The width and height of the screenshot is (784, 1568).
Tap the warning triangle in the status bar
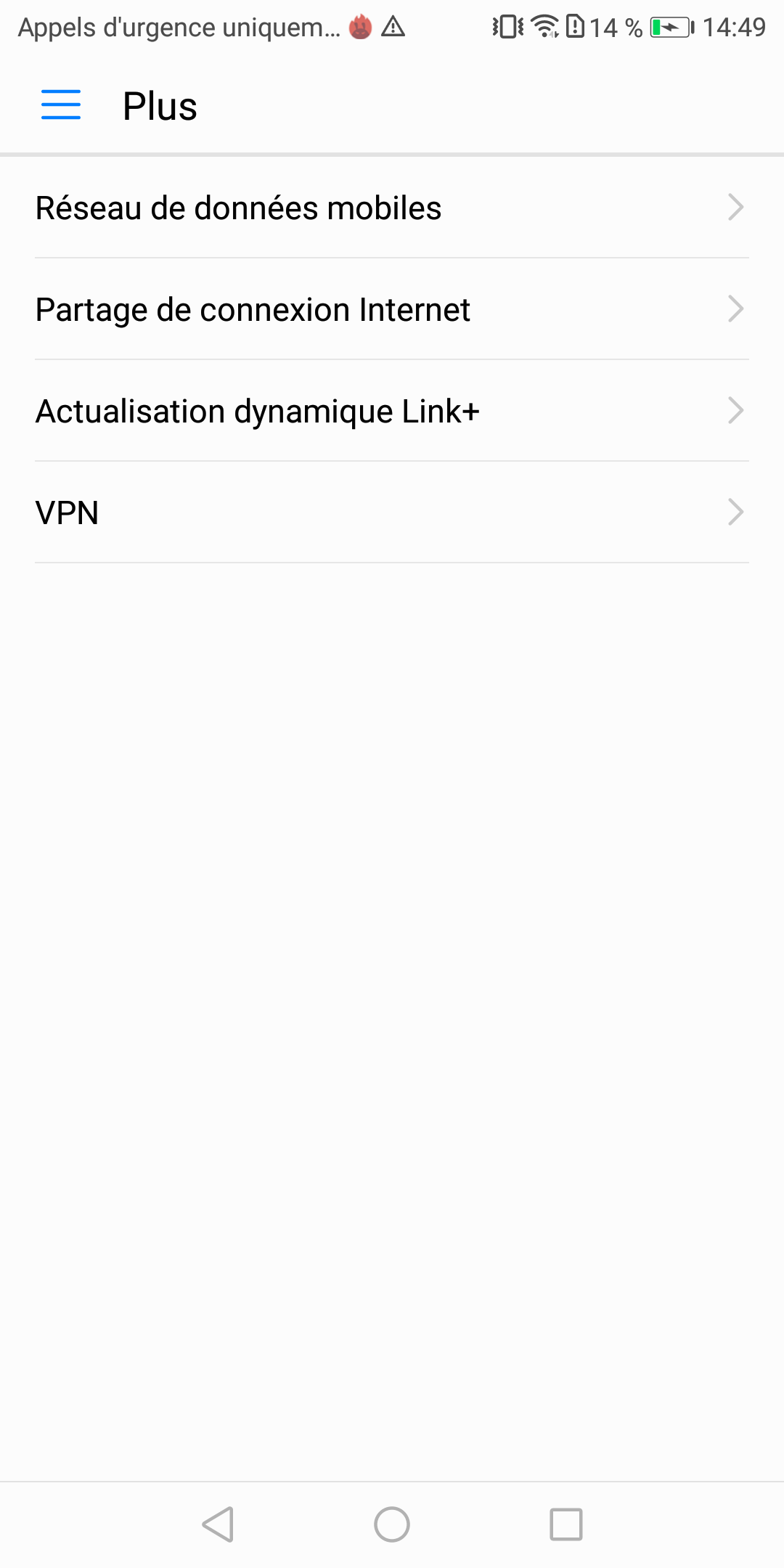392,28
